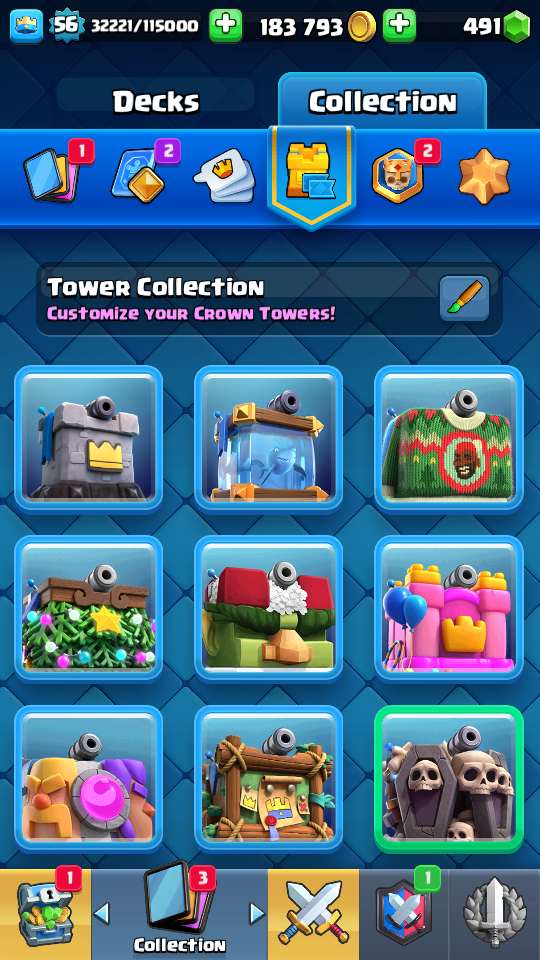The image size is (540, 960).
Task: Select the pink bouncy castle tower skin
Action: coord(449,609)
